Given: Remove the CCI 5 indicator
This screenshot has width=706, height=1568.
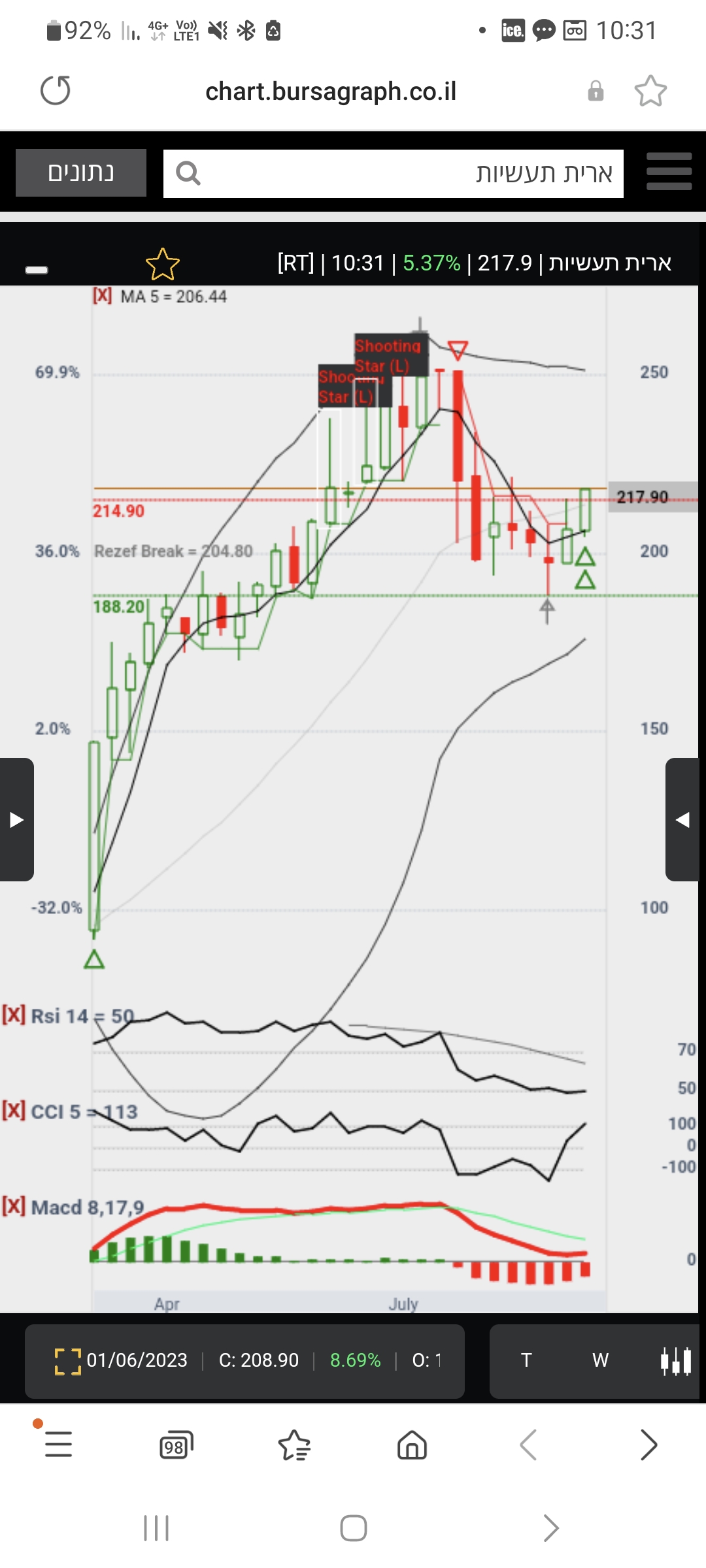Looking at the screenshot, I should [13, 1110].
